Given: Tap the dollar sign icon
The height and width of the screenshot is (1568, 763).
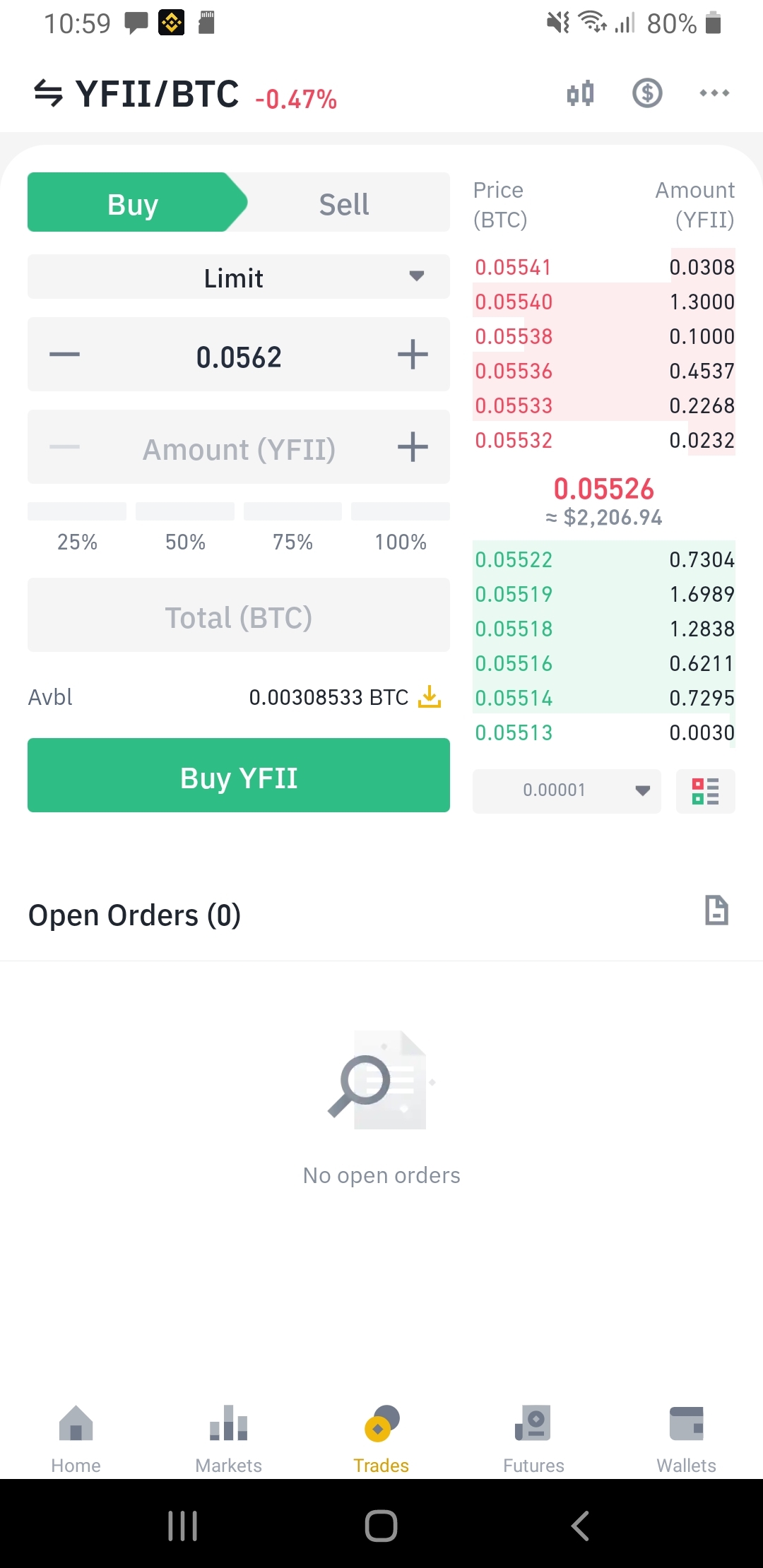Looking at the screenshot, I should (x=647, y=93).
